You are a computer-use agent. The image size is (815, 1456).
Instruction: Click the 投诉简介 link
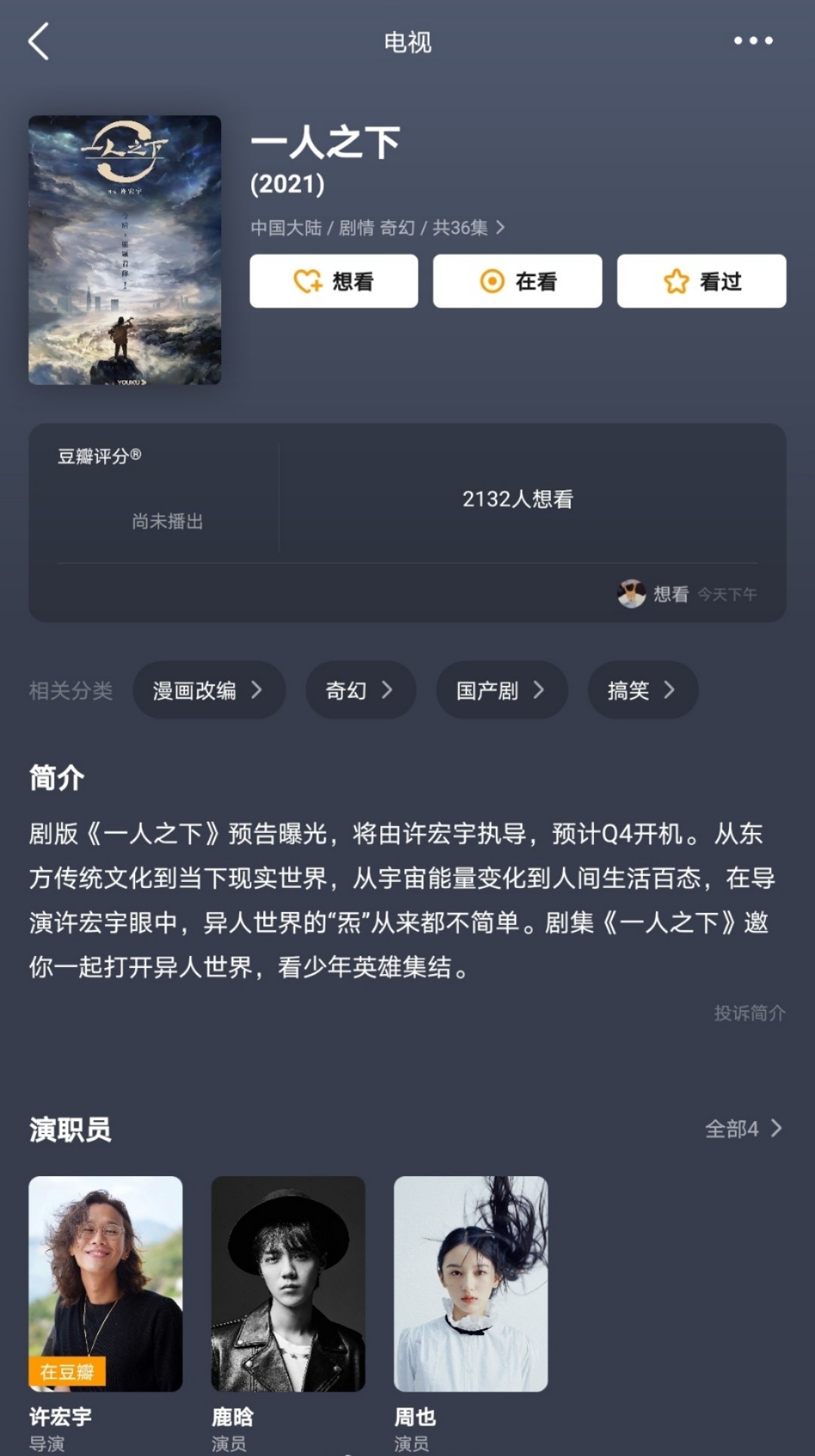[x=749, y=1013]
